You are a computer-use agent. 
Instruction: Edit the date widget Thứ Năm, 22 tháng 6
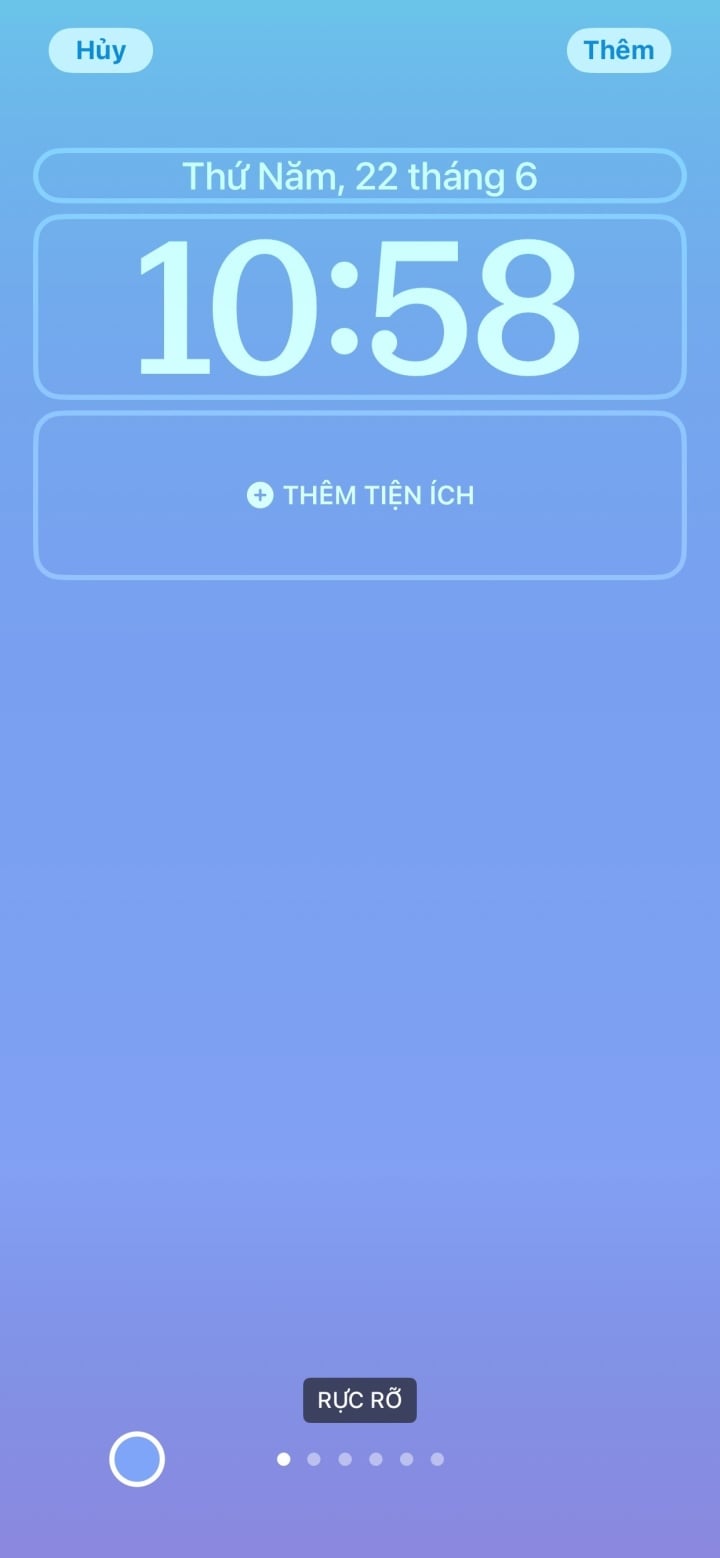[x=360, y=177]
